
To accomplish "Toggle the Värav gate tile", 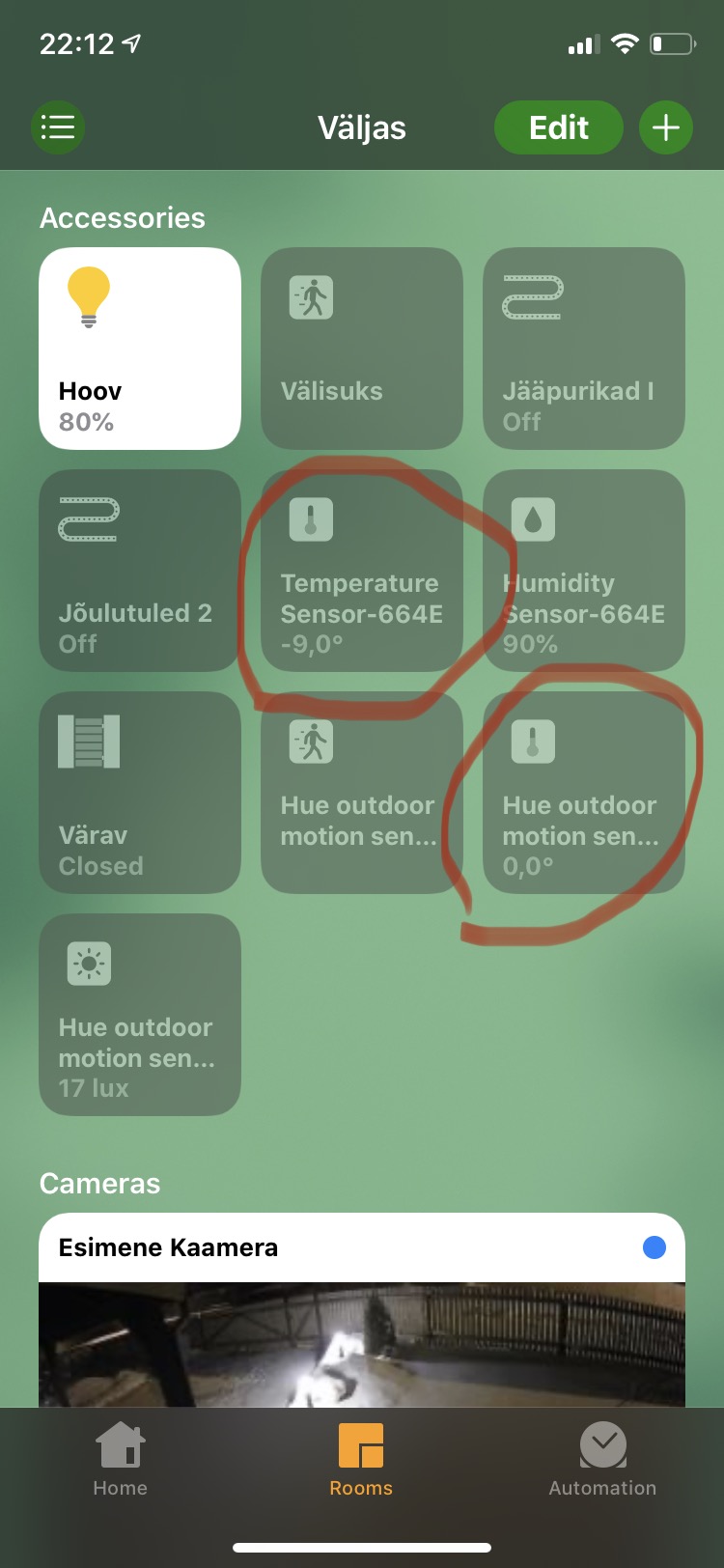I will (x=140, y=793).
